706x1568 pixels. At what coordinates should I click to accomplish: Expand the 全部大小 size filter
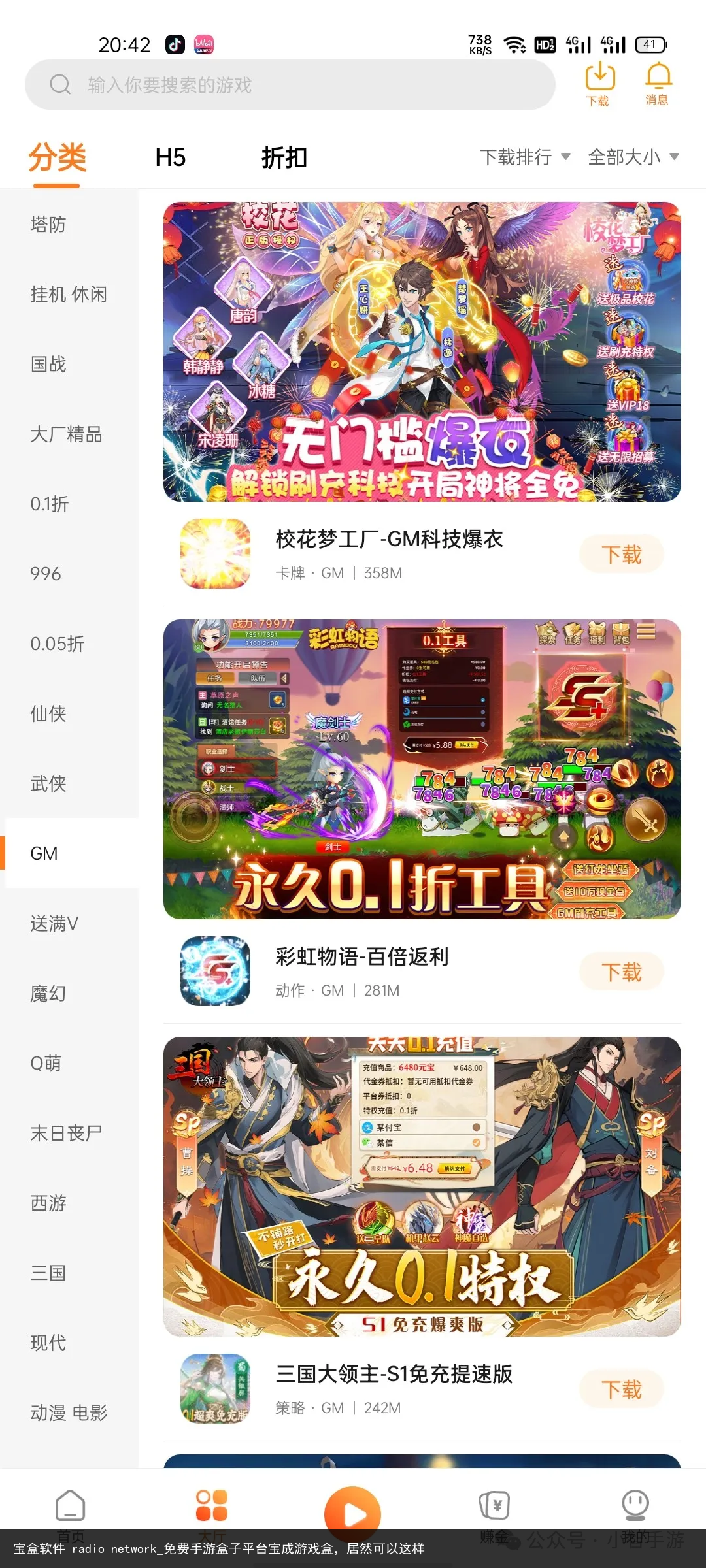point(633,157)
